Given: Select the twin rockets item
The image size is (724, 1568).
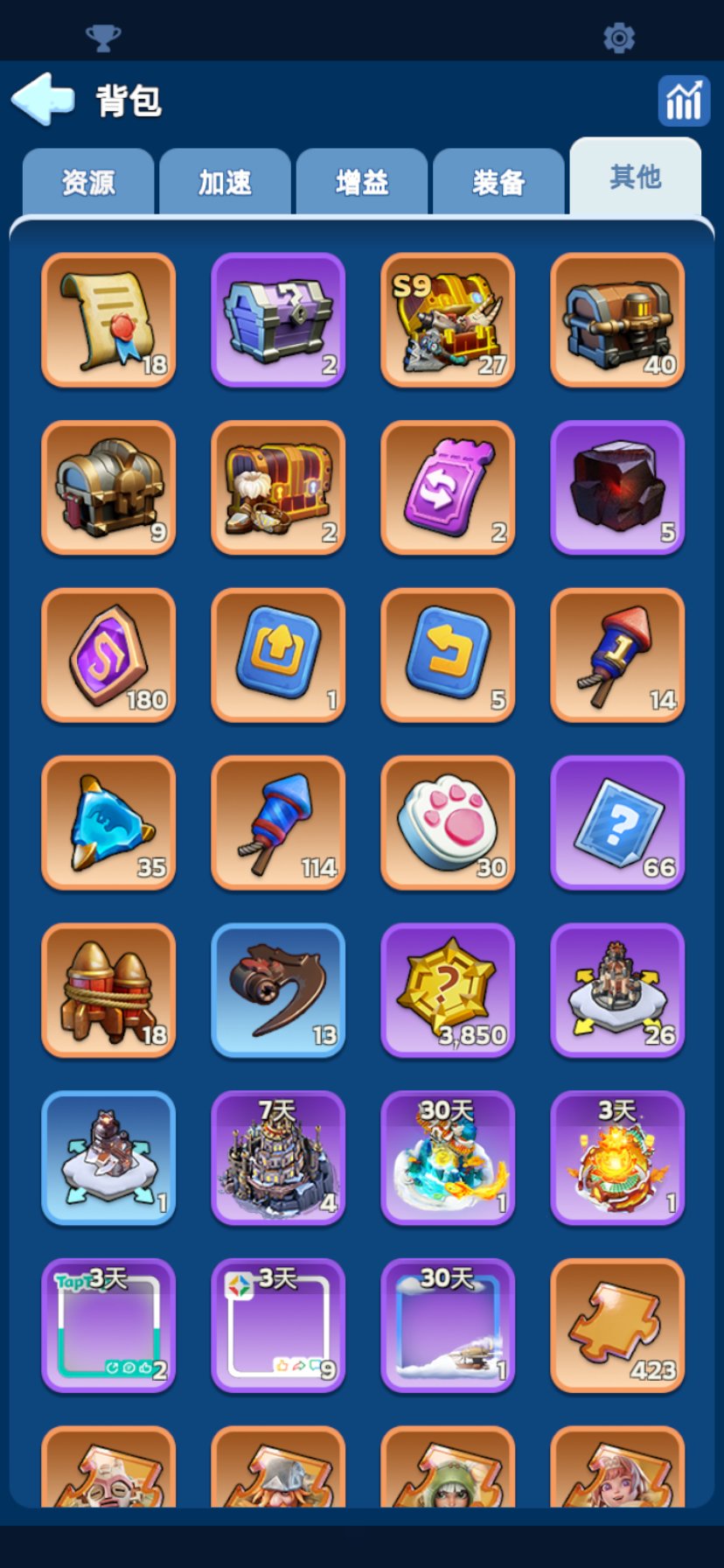Looking at the screenshot, I should pos(108,990).
